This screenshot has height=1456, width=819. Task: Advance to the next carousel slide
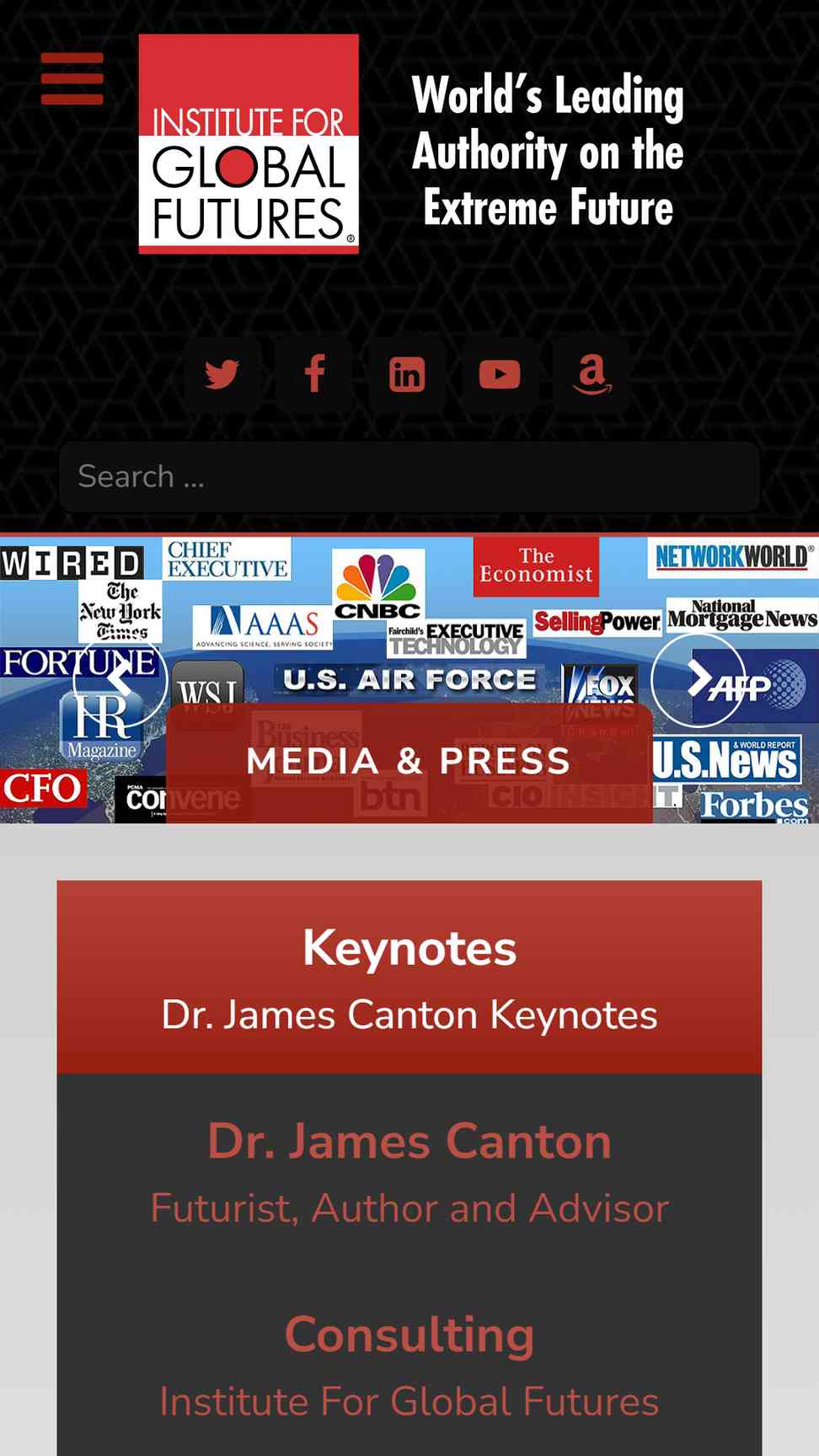(x=699, y=679)
